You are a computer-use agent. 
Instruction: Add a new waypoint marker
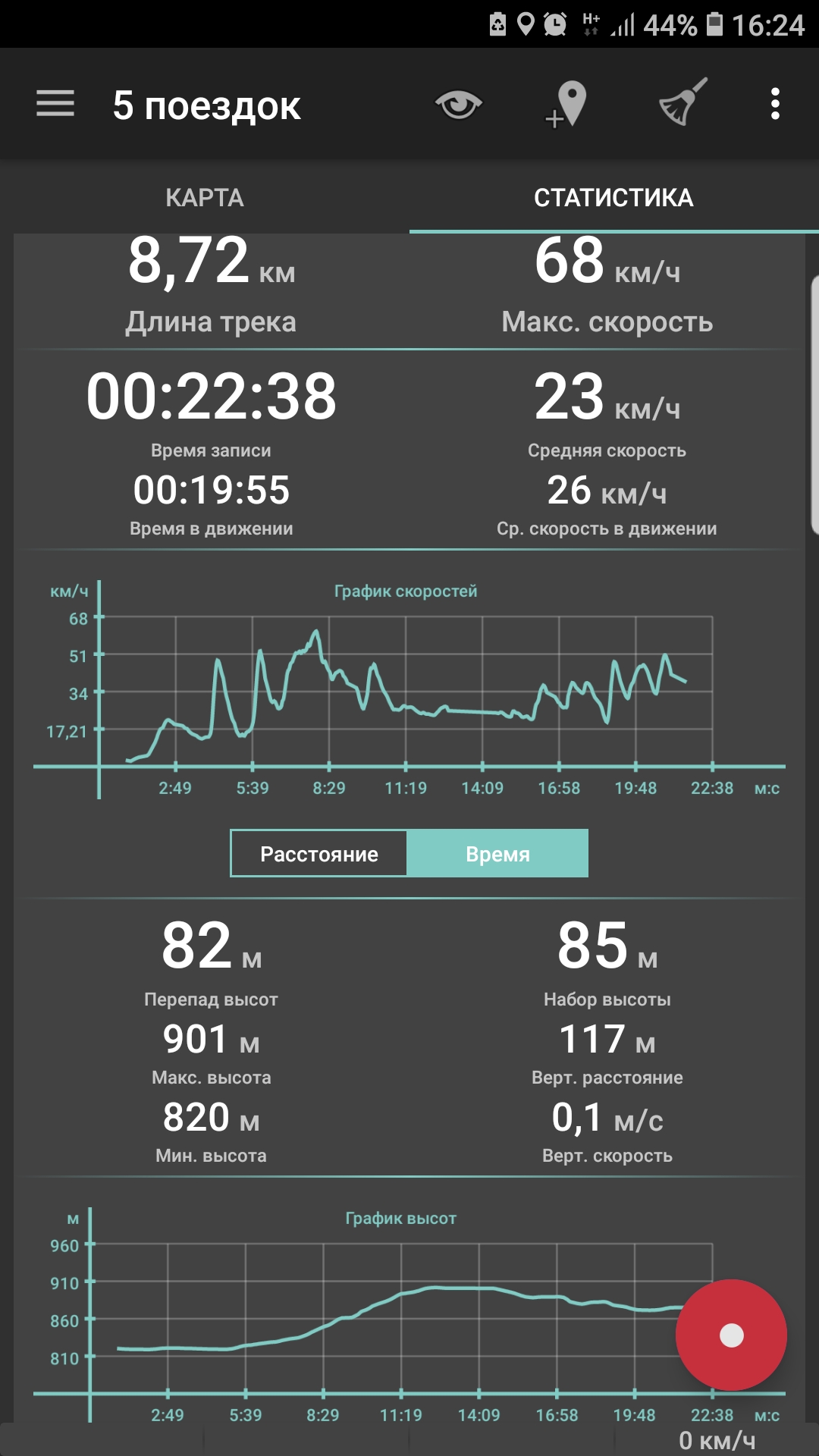pos(566,104)
